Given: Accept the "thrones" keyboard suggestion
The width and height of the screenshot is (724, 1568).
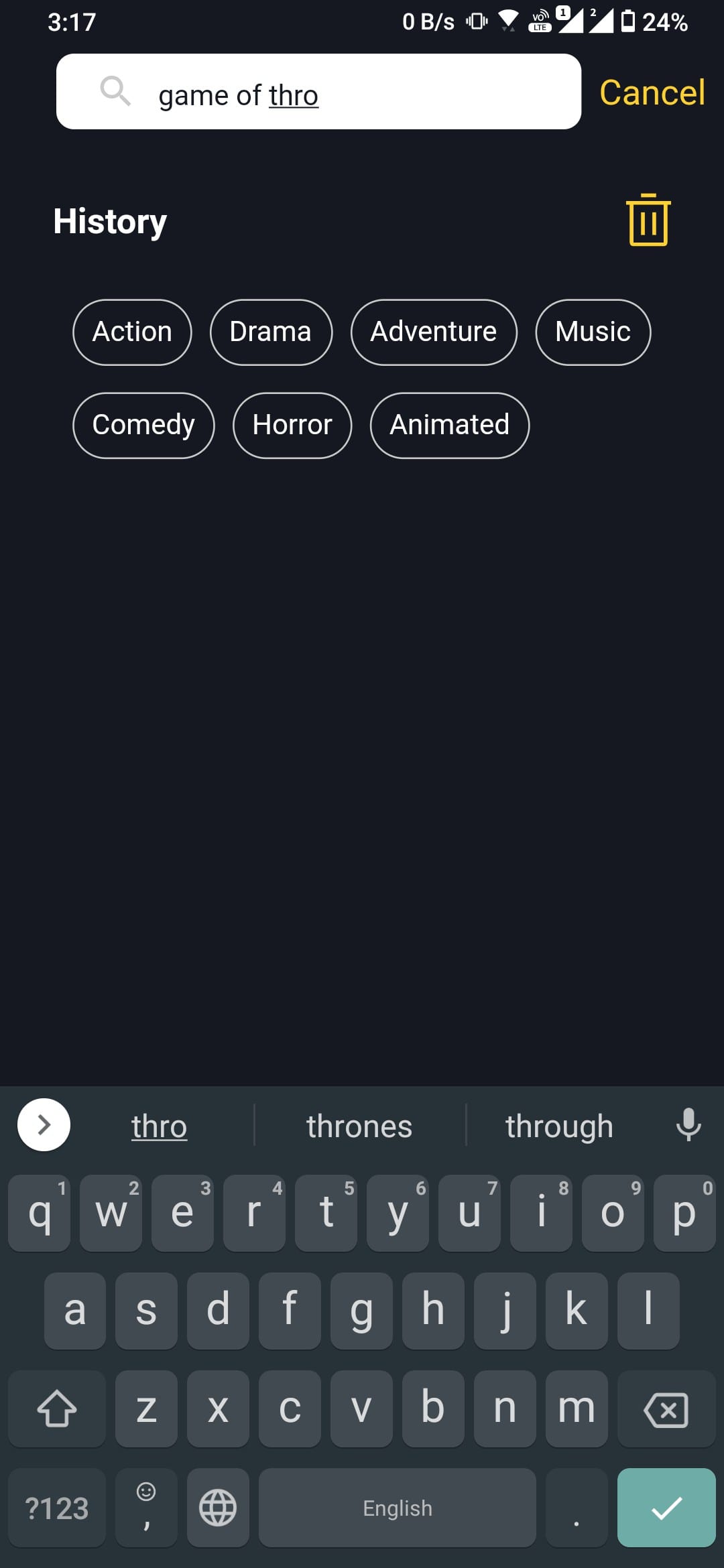Looking at the screenshot, I should [x=359, y=1126].
